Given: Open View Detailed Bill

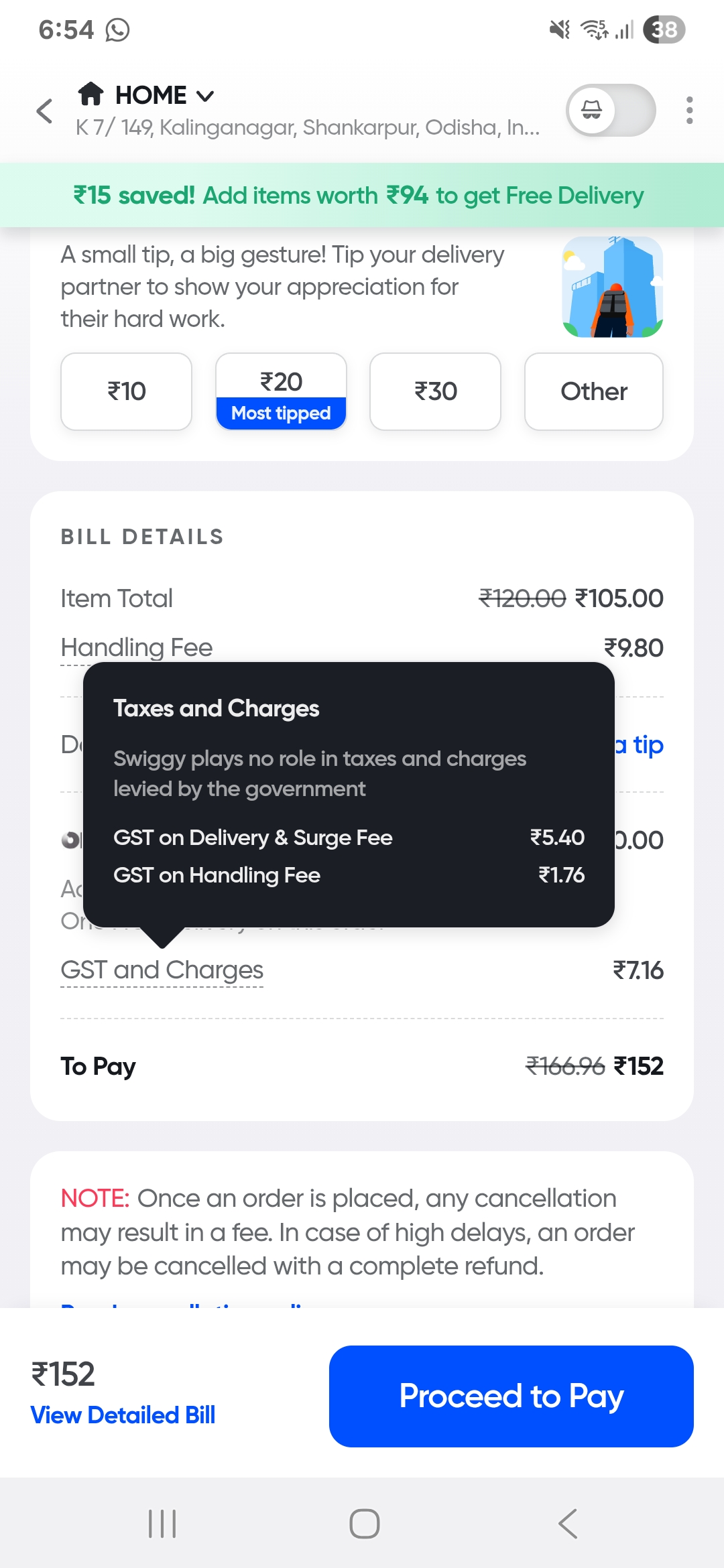Looking at the screenshot, I should click(123, 1415).
